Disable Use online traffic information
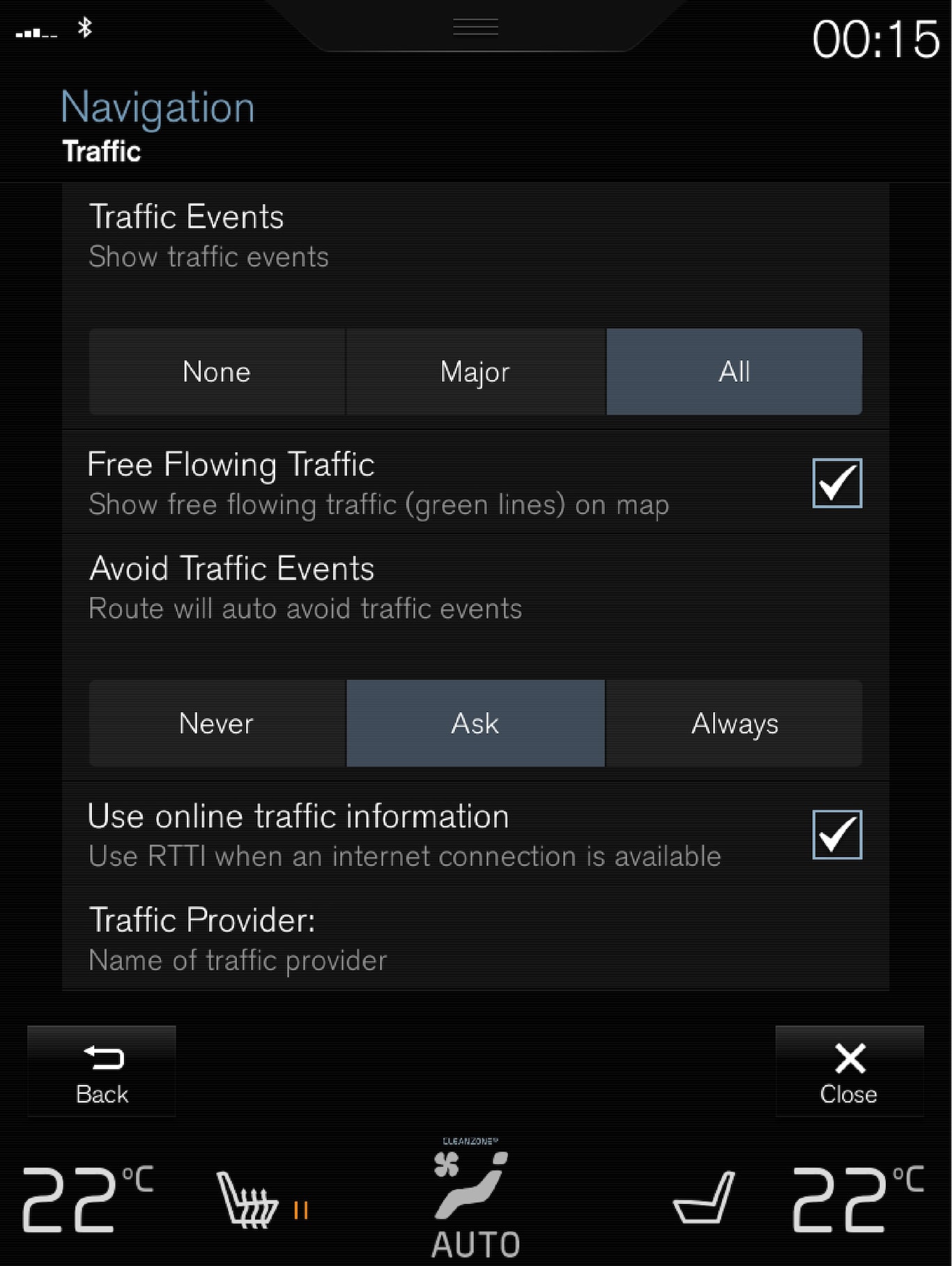 click(x=837, y=835)
